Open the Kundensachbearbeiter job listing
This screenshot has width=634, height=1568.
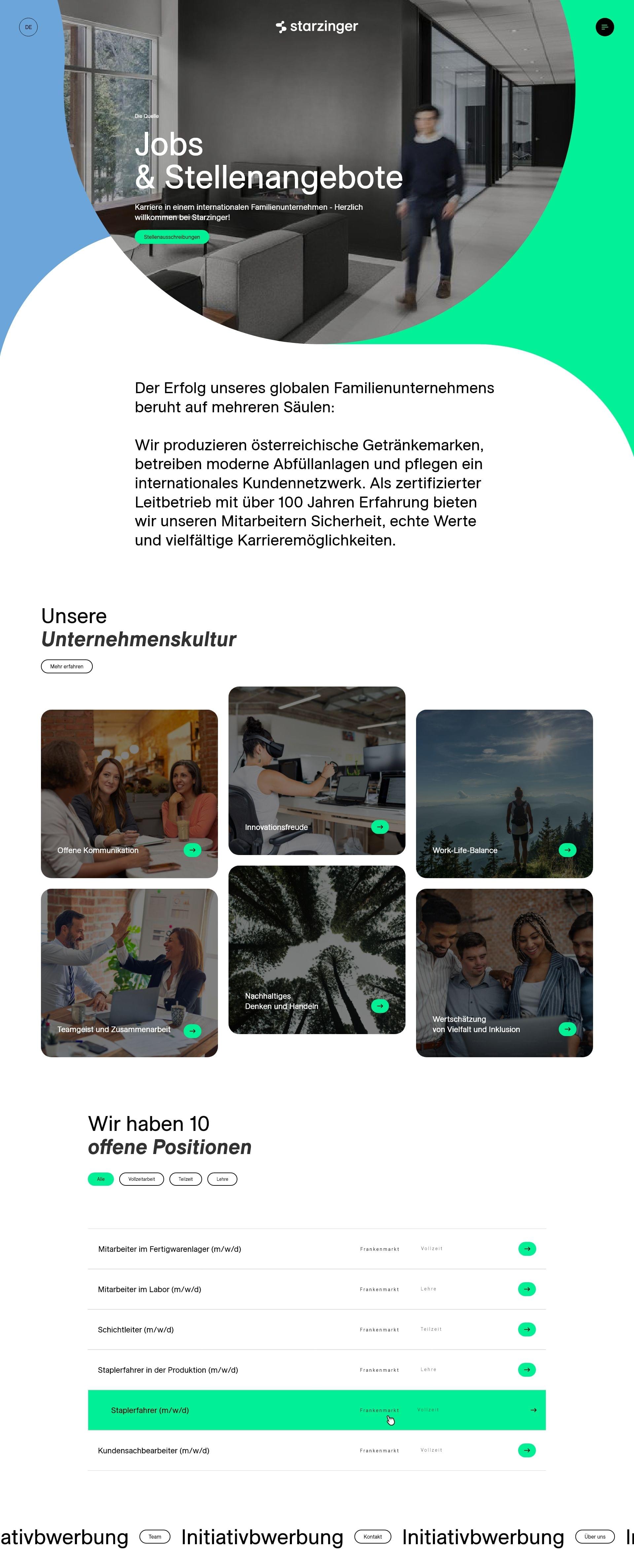[x=527, y=1450]
